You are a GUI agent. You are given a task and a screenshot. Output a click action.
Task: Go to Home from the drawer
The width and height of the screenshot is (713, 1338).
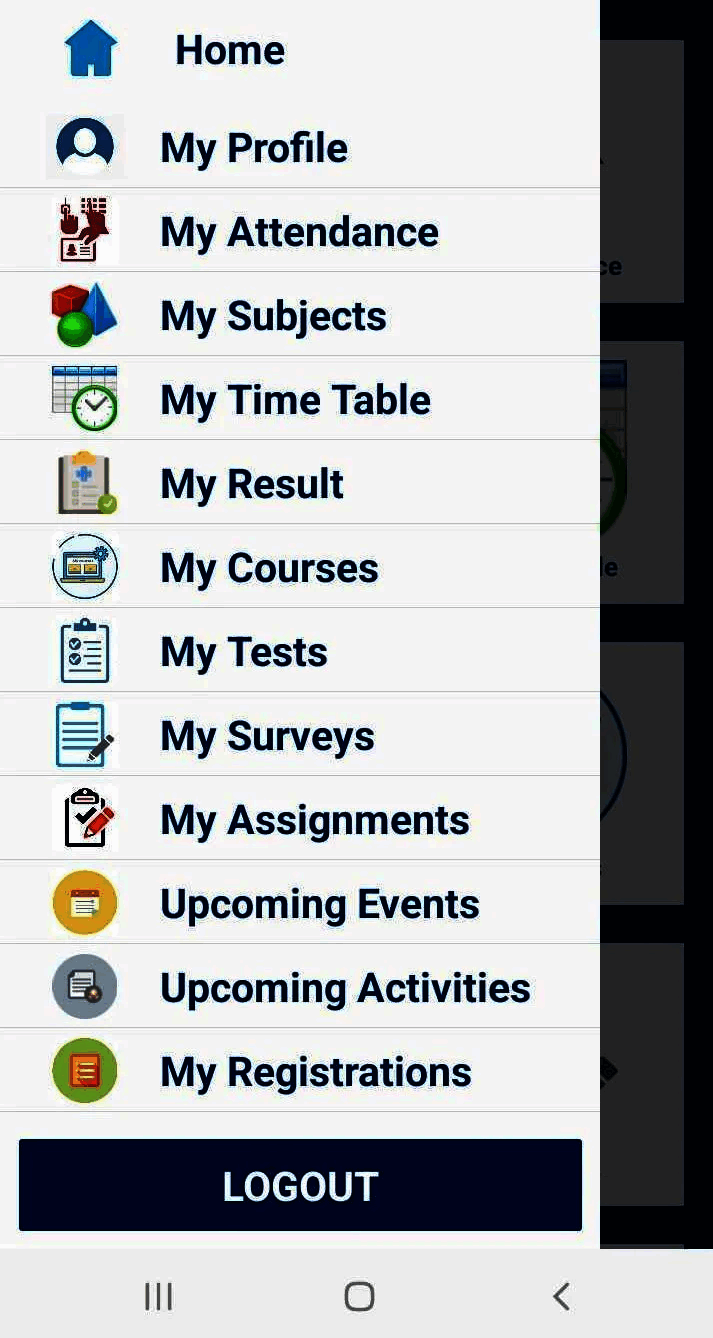click(x=229, y=50)
